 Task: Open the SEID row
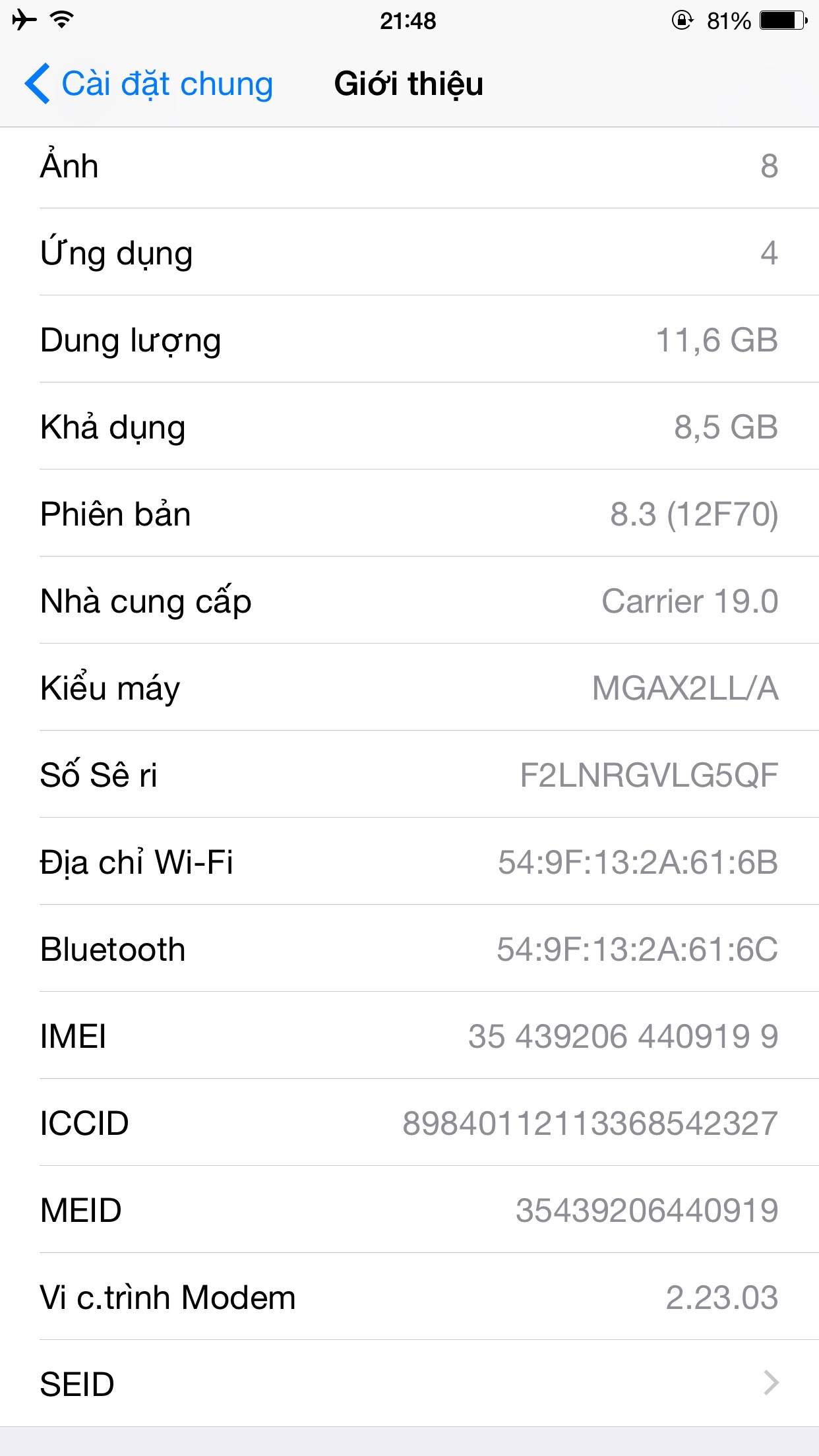[409, 1383]
